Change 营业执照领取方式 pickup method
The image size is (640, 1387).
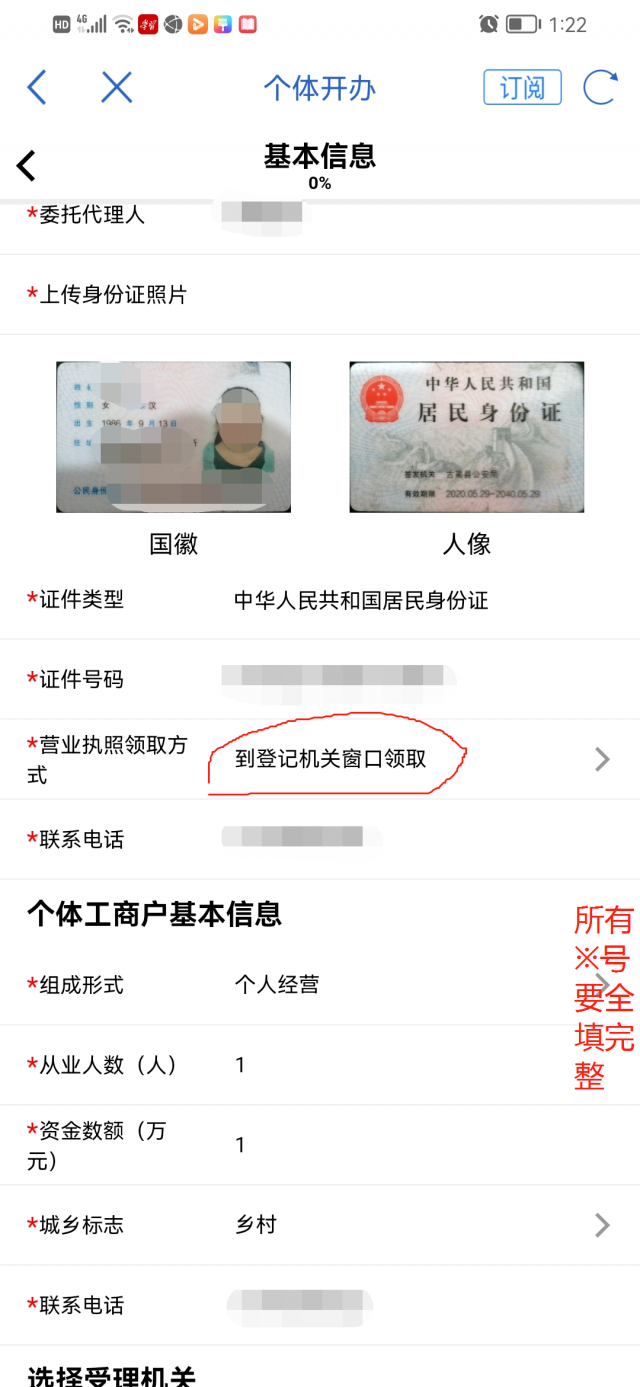pyautogui.click(x=420, y=760)
